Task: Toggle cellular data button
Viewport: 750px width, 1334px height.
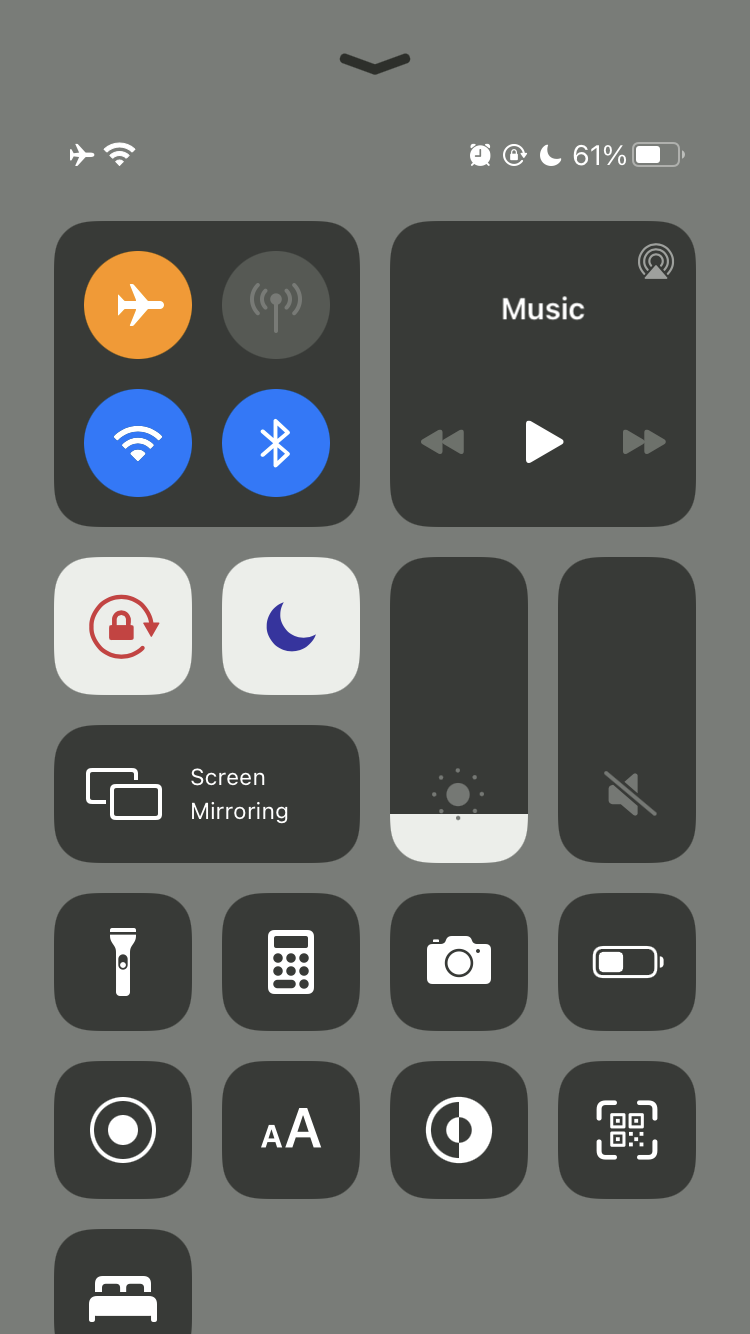Action: point(276,305)
